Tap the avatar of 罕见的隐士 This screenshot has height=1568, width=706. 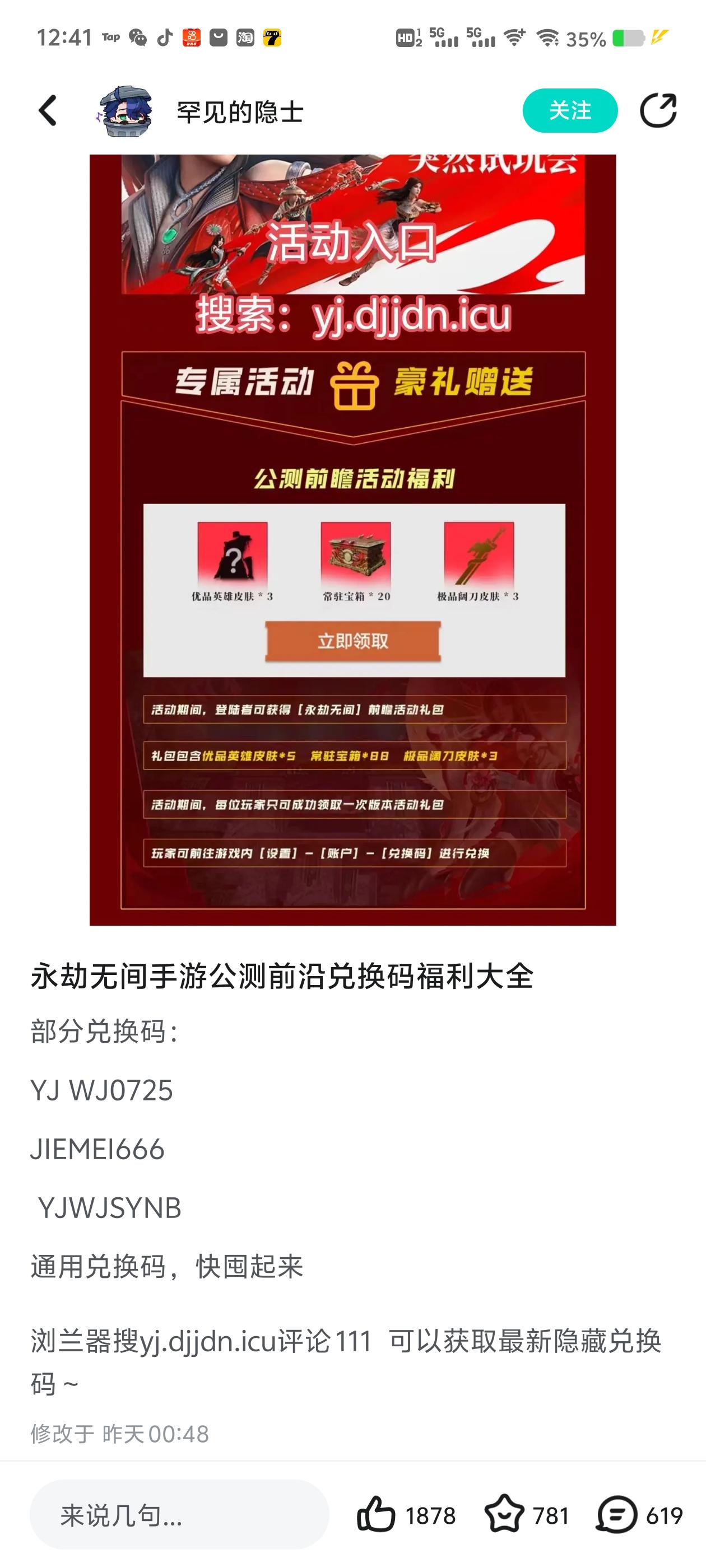coord(124,111)
